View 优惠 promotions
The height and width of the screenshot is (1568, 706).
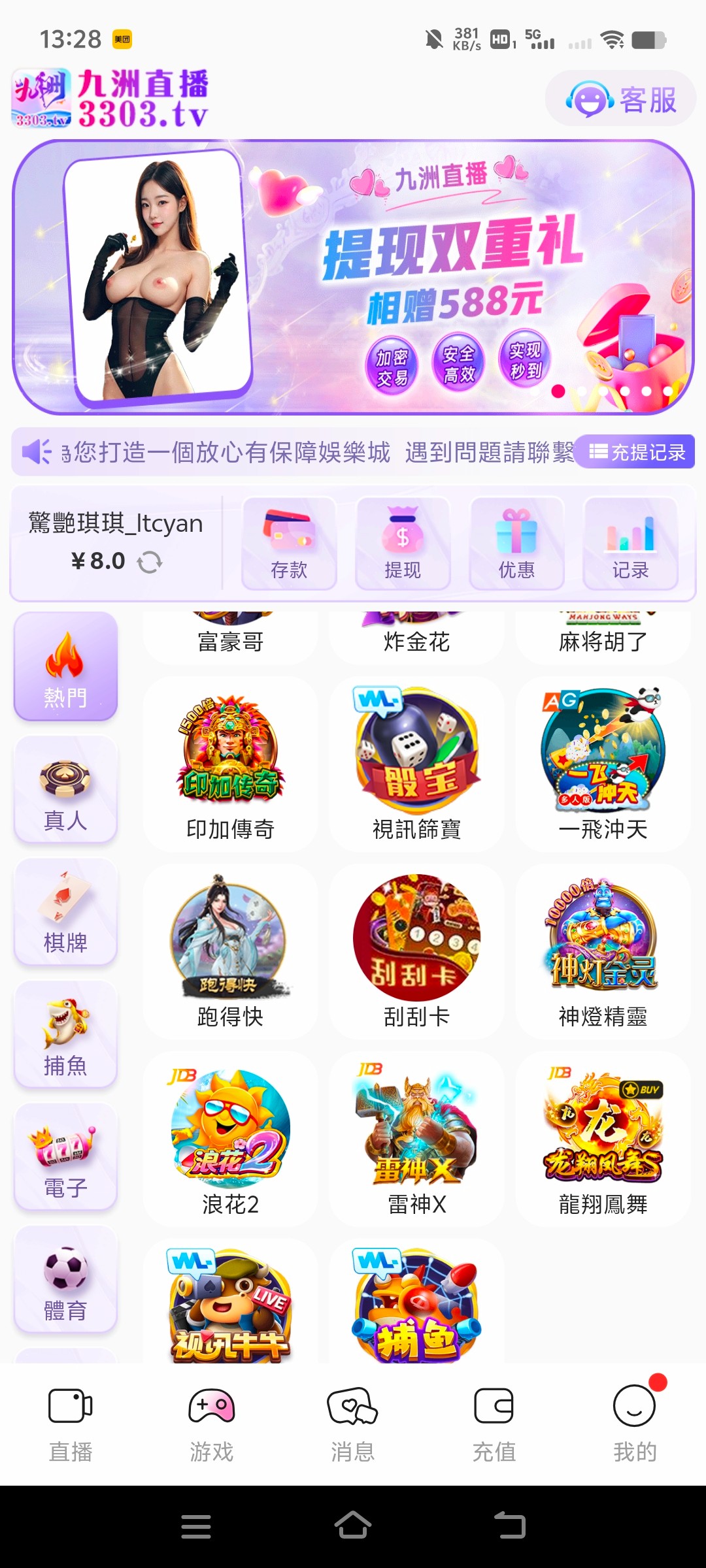[x=516, y=544]
